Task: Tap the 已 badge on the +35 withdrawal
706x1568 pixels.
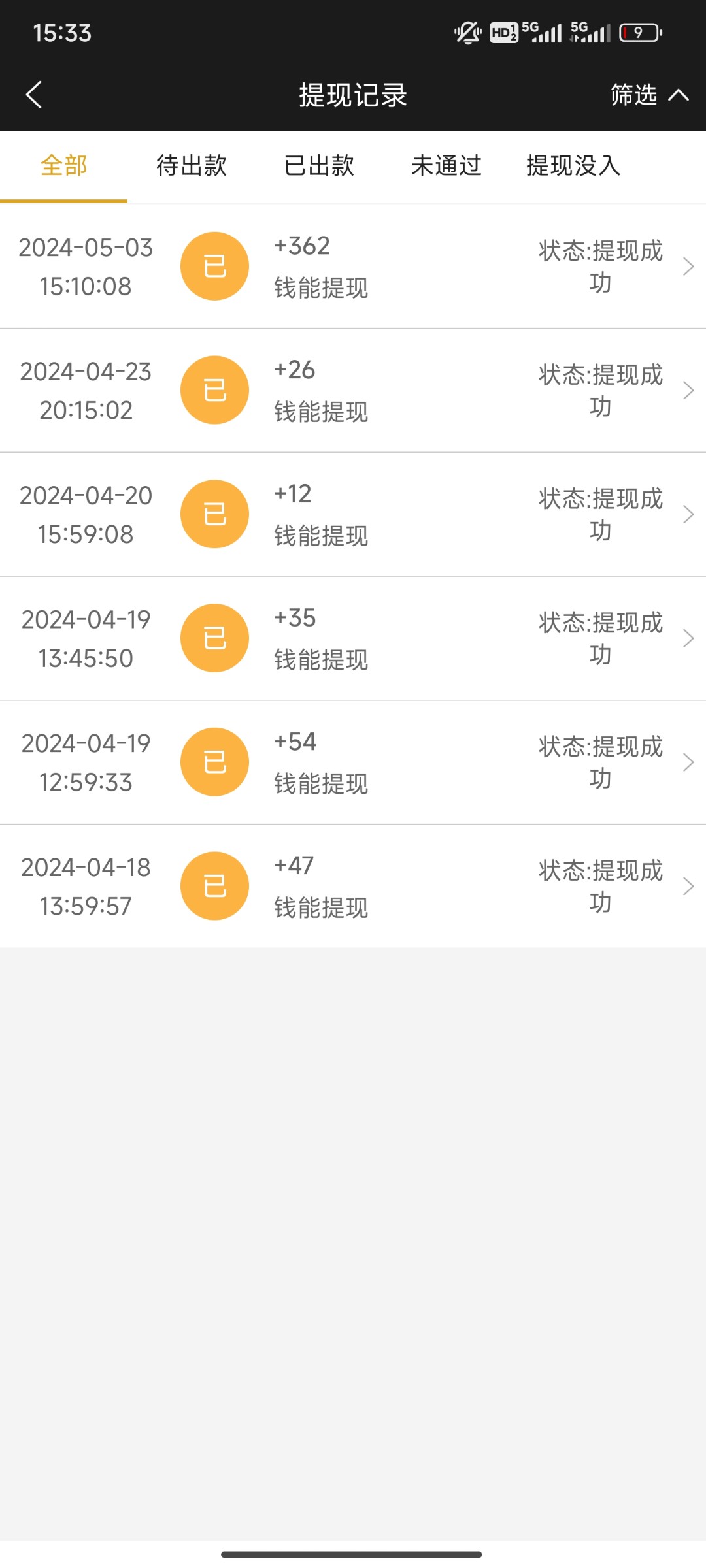Action: click(214, 638)
